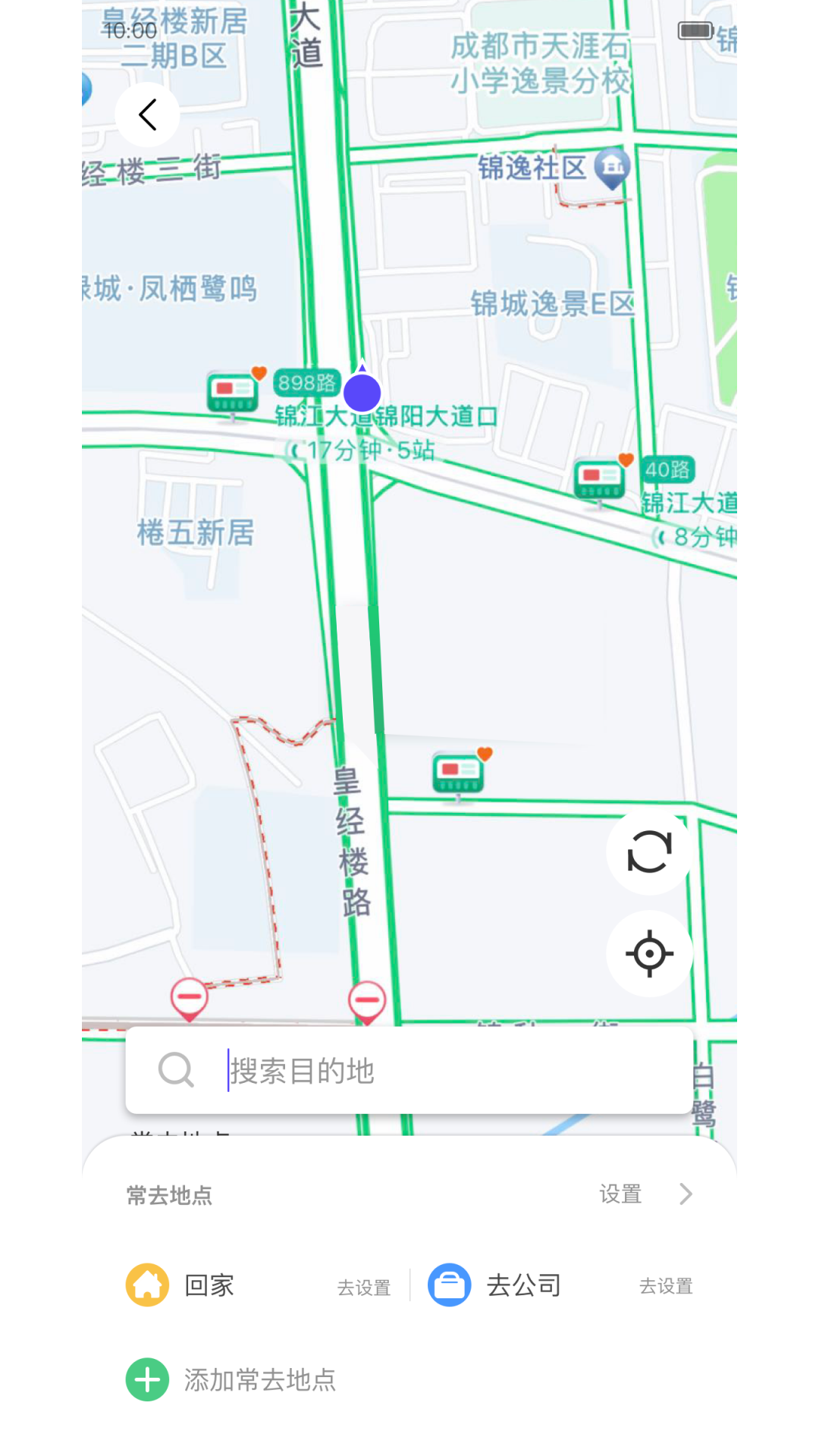This screenshot has width=819, height=1456.
Task: Tap the back arrow to collapse this view
Action: click(147, 114)
